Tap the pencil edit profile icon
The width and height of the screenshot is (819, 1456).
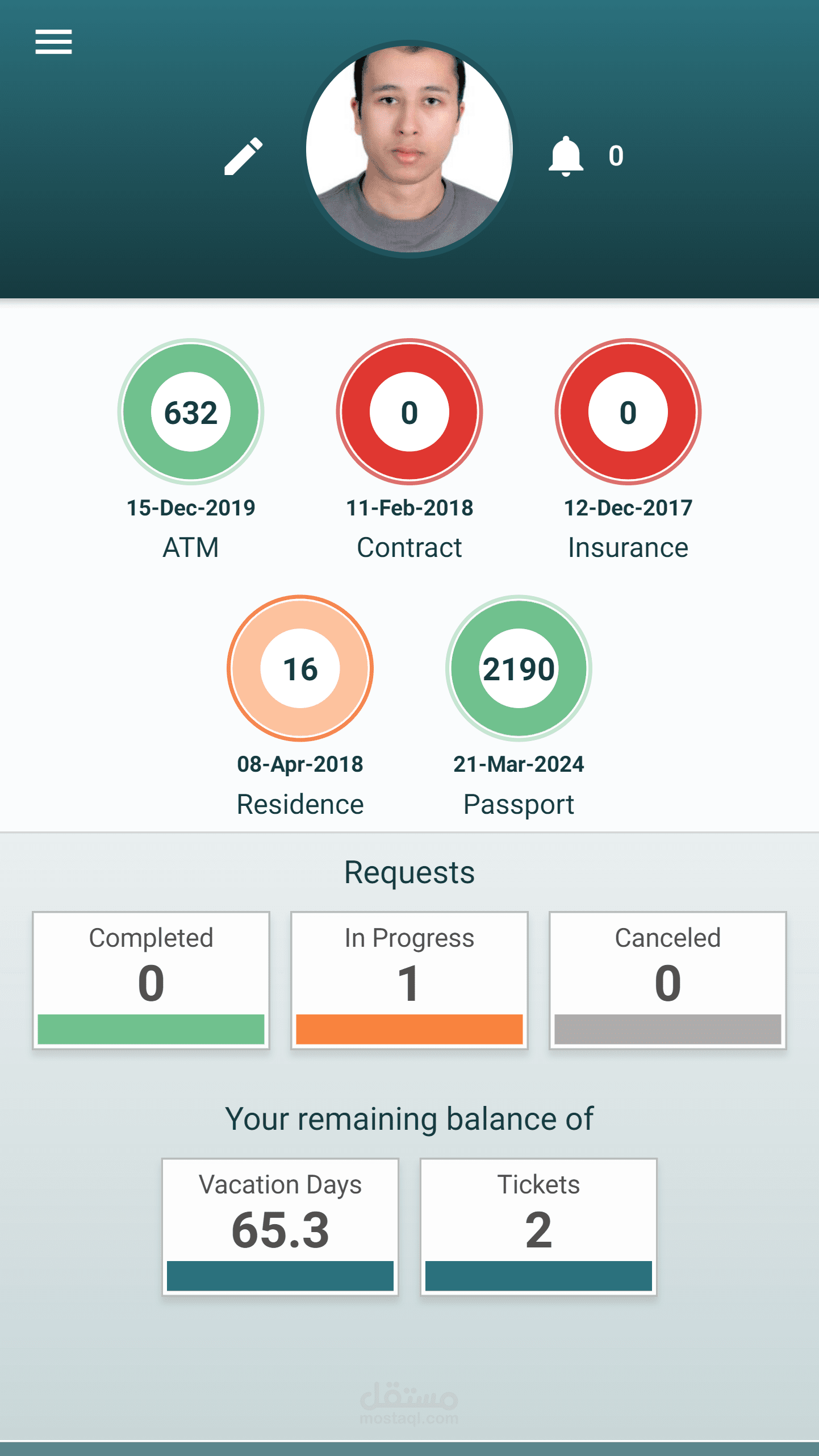point(244,156)
